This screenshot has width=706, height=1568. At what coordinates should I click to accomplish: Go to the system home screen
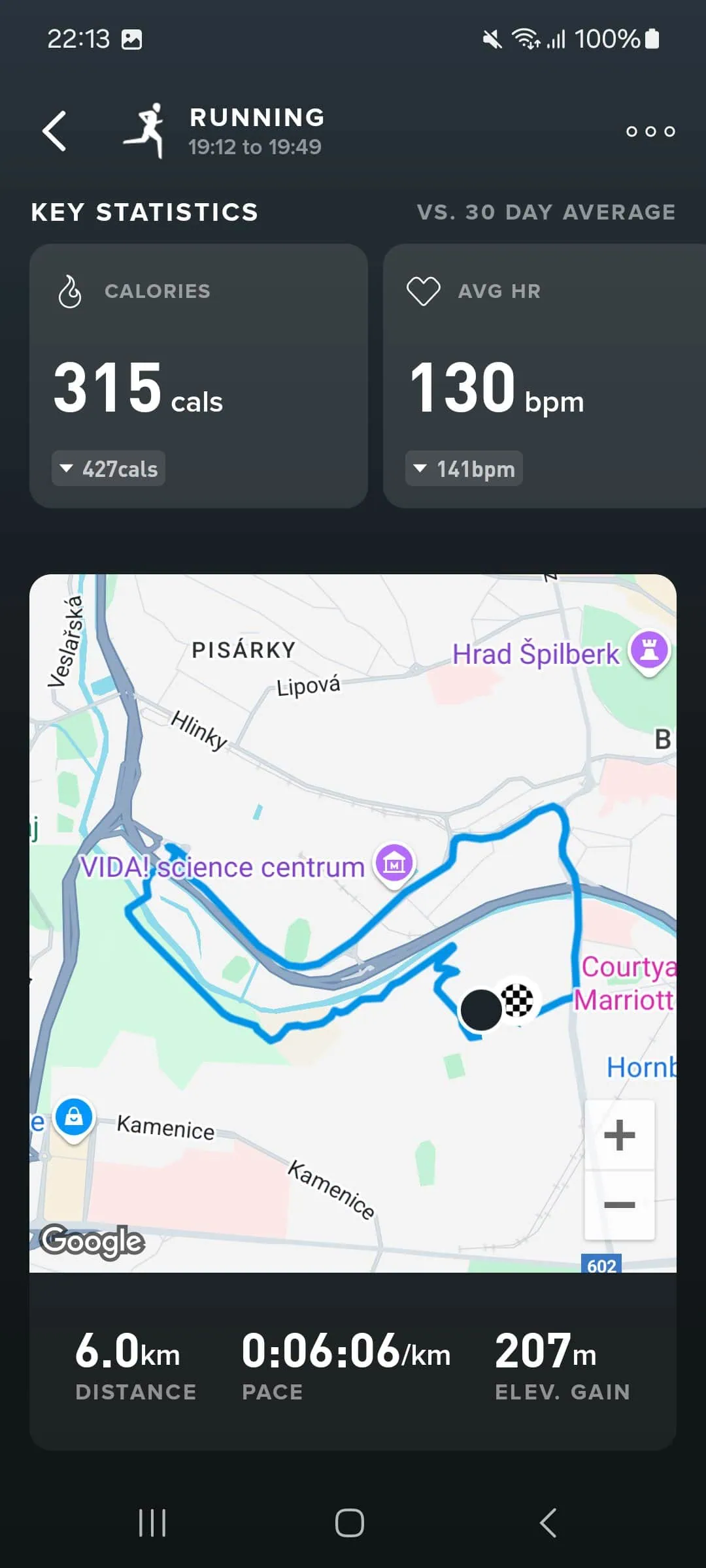tap(350, 1523)
